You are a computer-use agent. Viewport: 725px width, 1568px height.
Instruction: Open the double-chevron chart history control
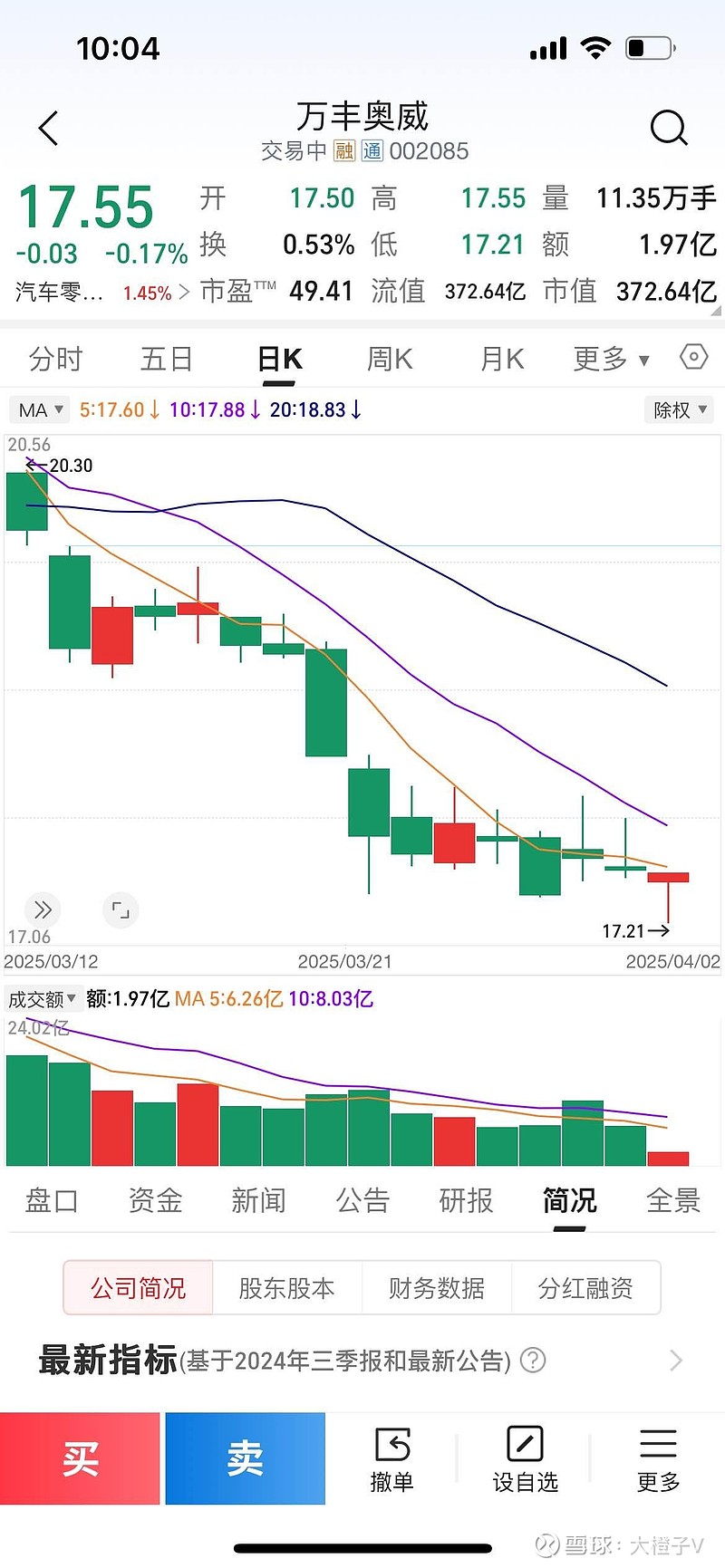pos(42,909)
